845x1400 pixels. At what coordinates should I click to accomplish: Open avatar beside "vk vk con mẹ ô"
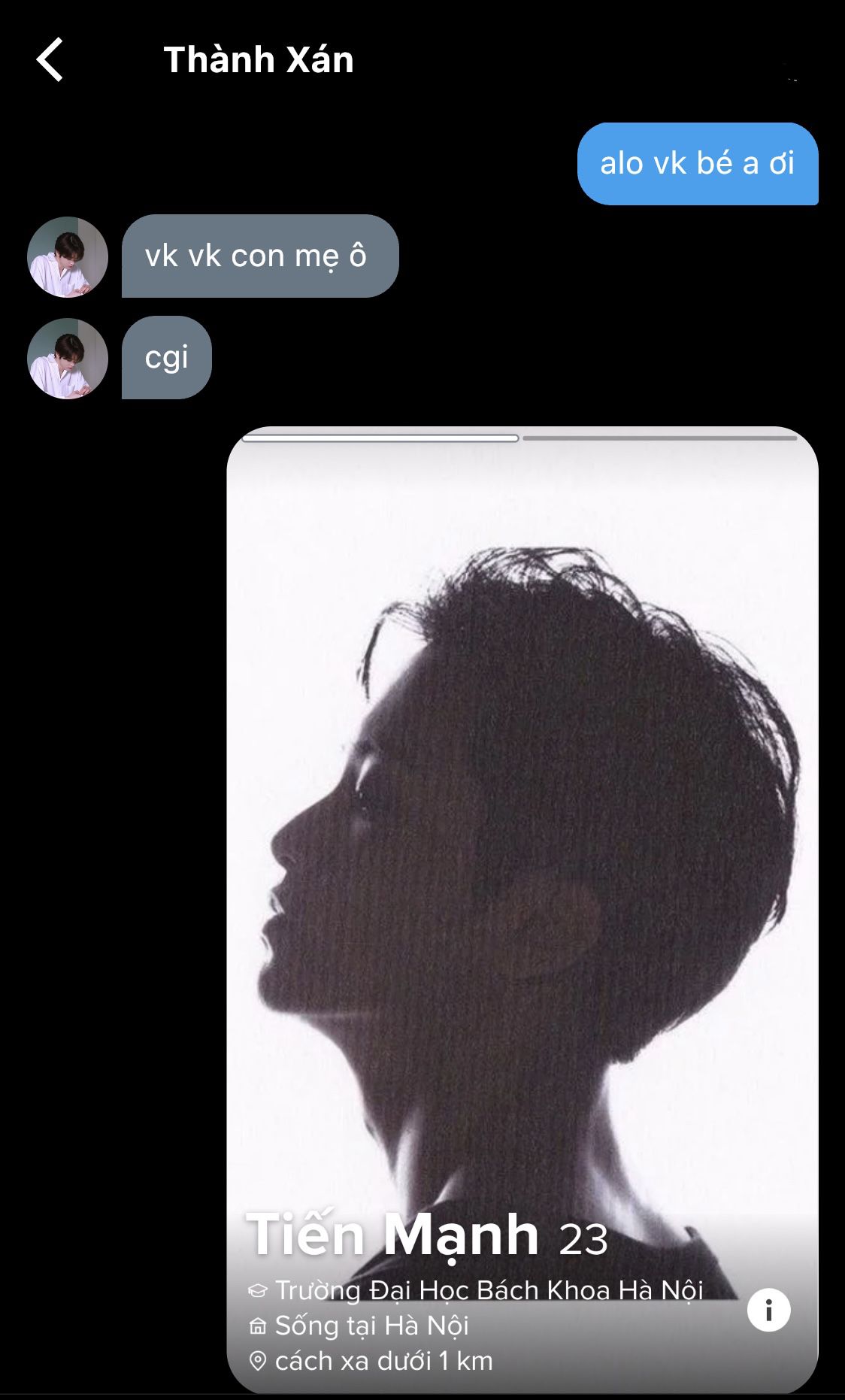tap(68, 257)
